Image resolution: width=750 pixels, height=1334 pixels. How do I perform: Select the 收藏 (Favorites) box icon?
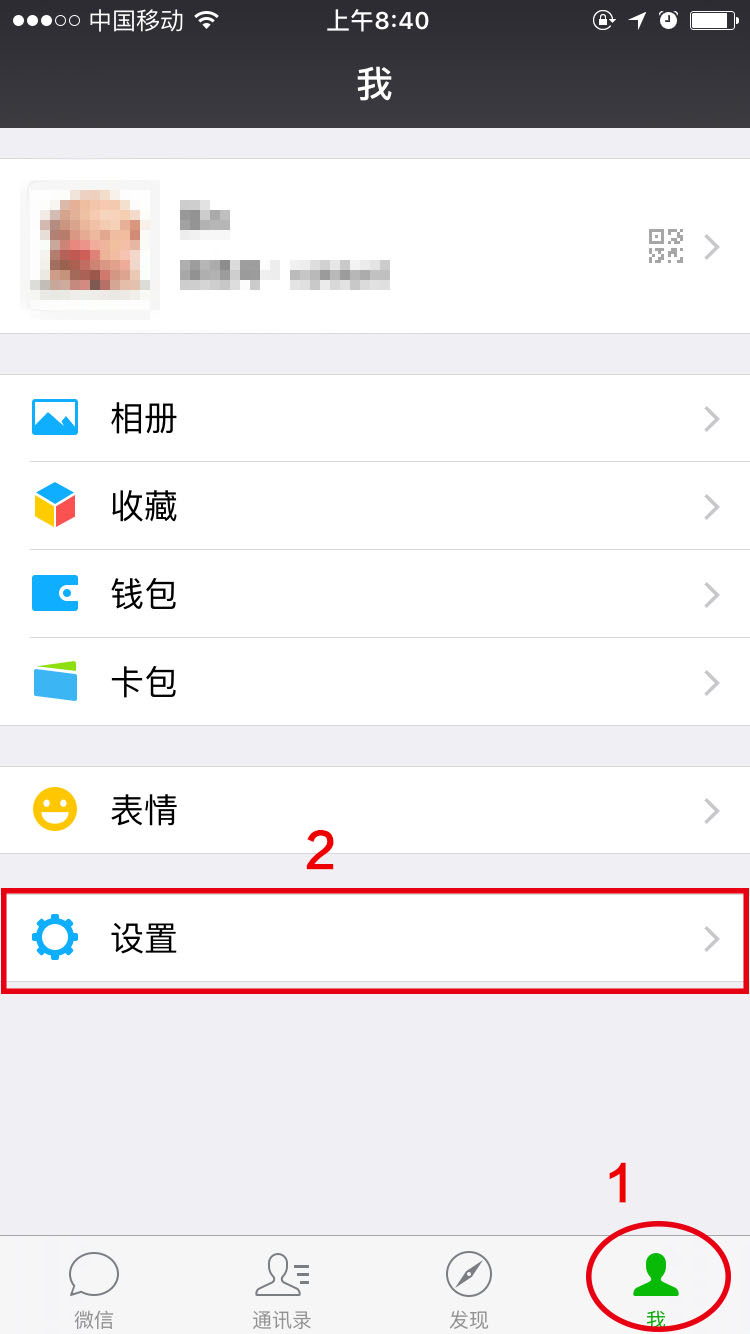tap(55, 506)
